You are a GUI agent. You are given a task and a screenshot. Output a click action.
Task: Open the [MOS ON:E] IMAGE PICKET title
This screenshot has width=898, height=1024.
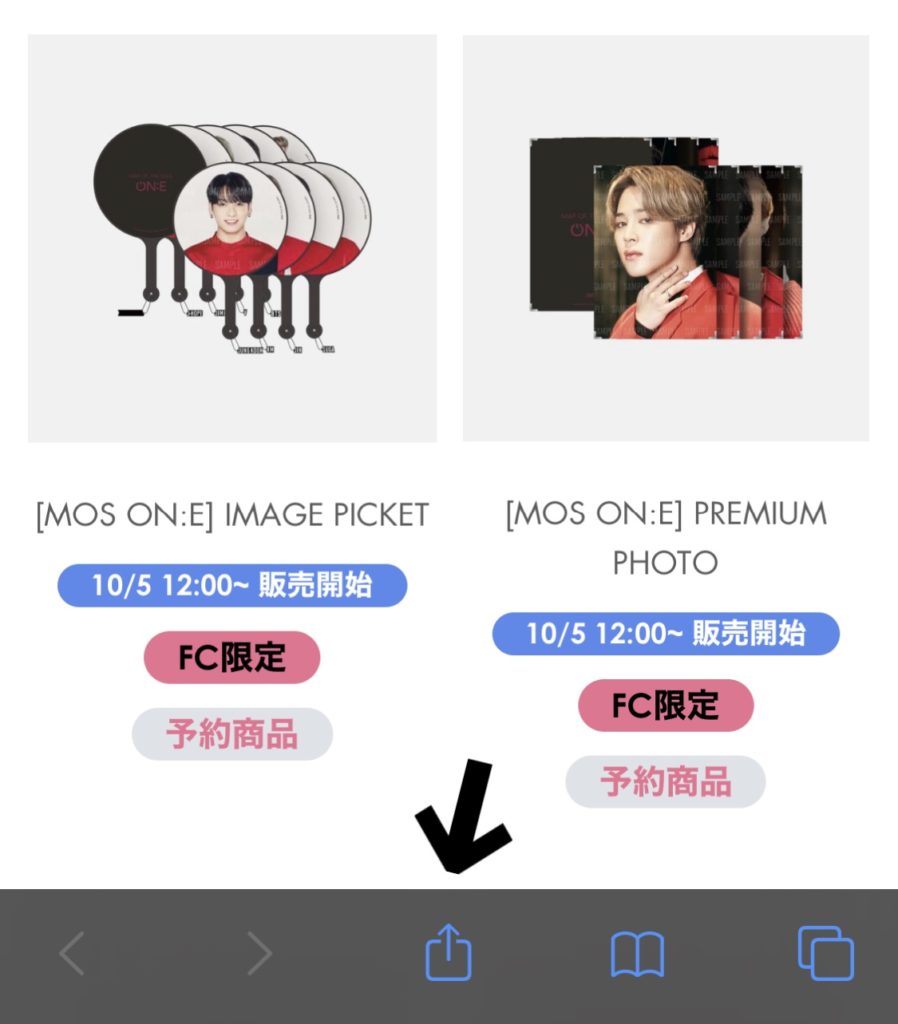232,515
